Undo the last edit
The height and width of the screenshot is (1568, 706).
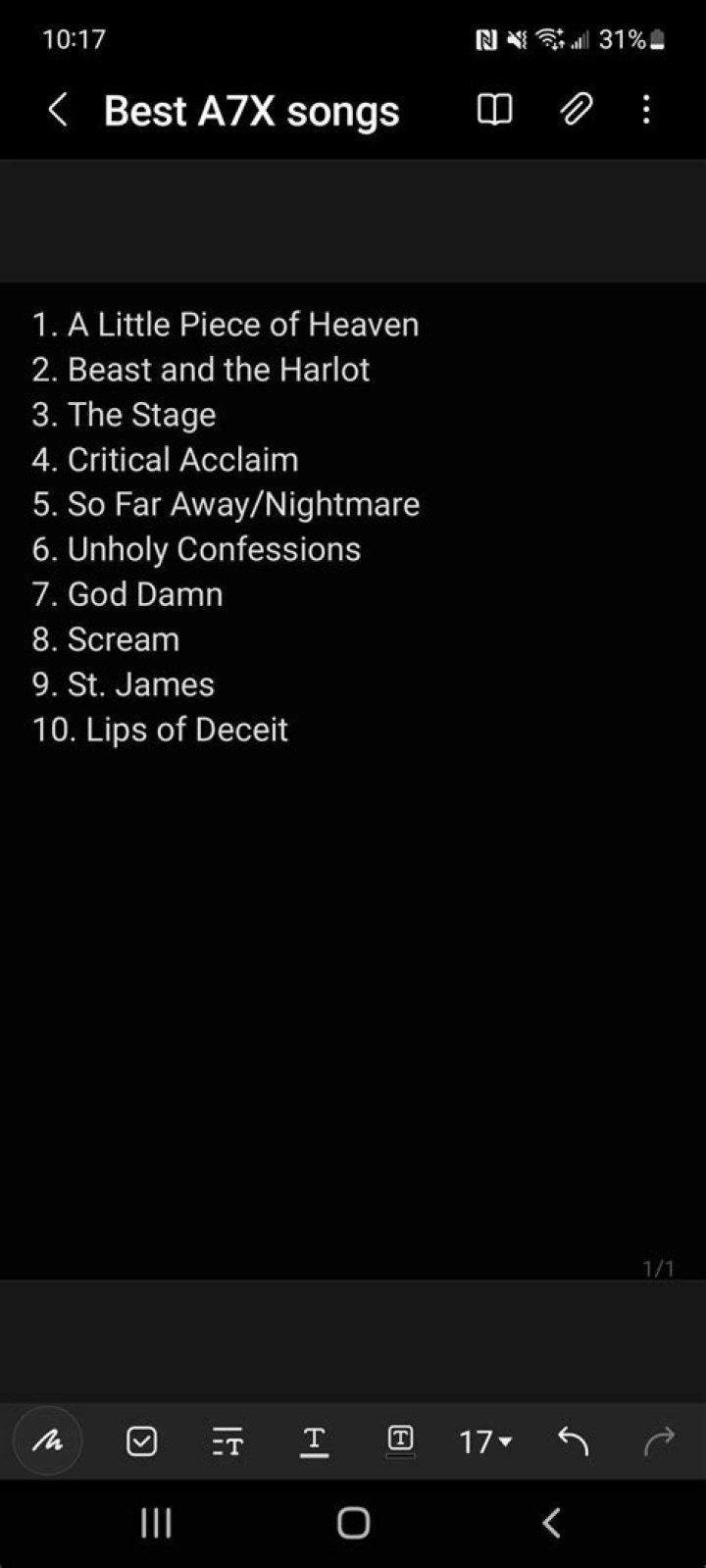(573, 1441)
